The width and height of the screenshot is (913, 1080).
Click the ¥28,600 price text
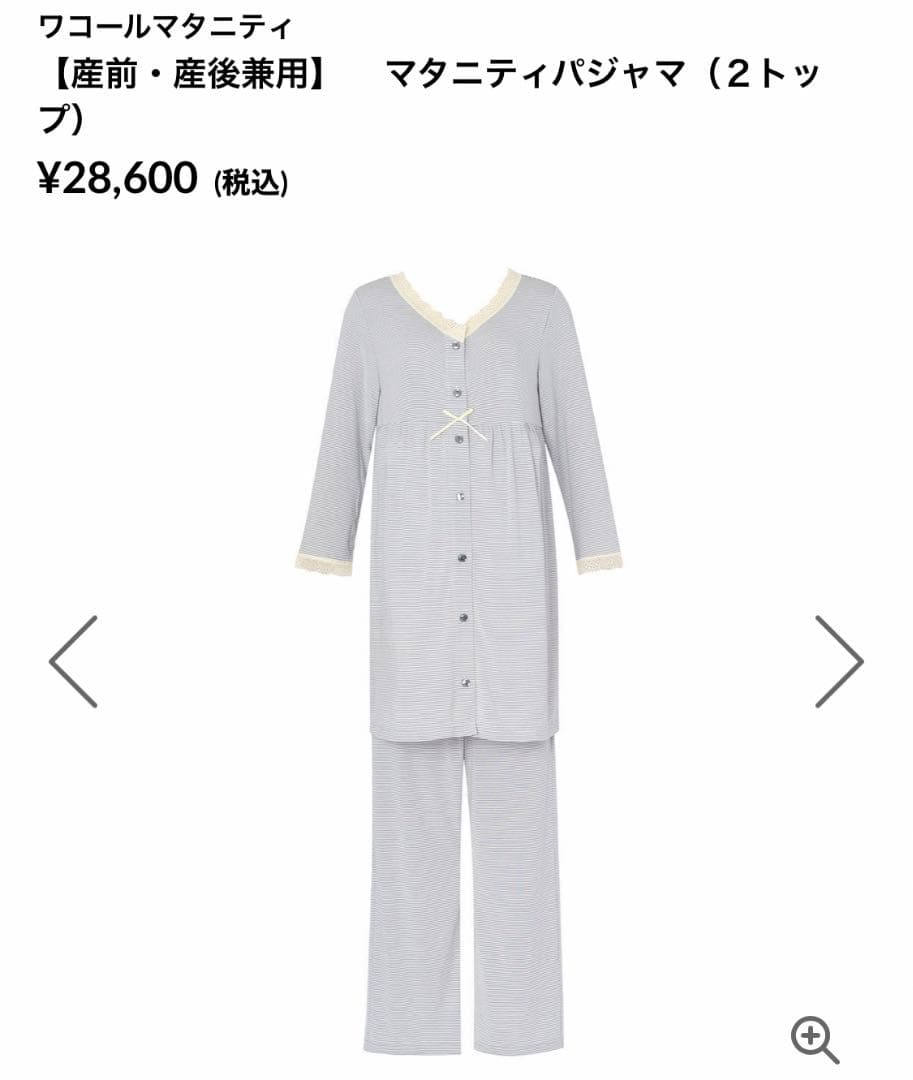click(120, 180)
